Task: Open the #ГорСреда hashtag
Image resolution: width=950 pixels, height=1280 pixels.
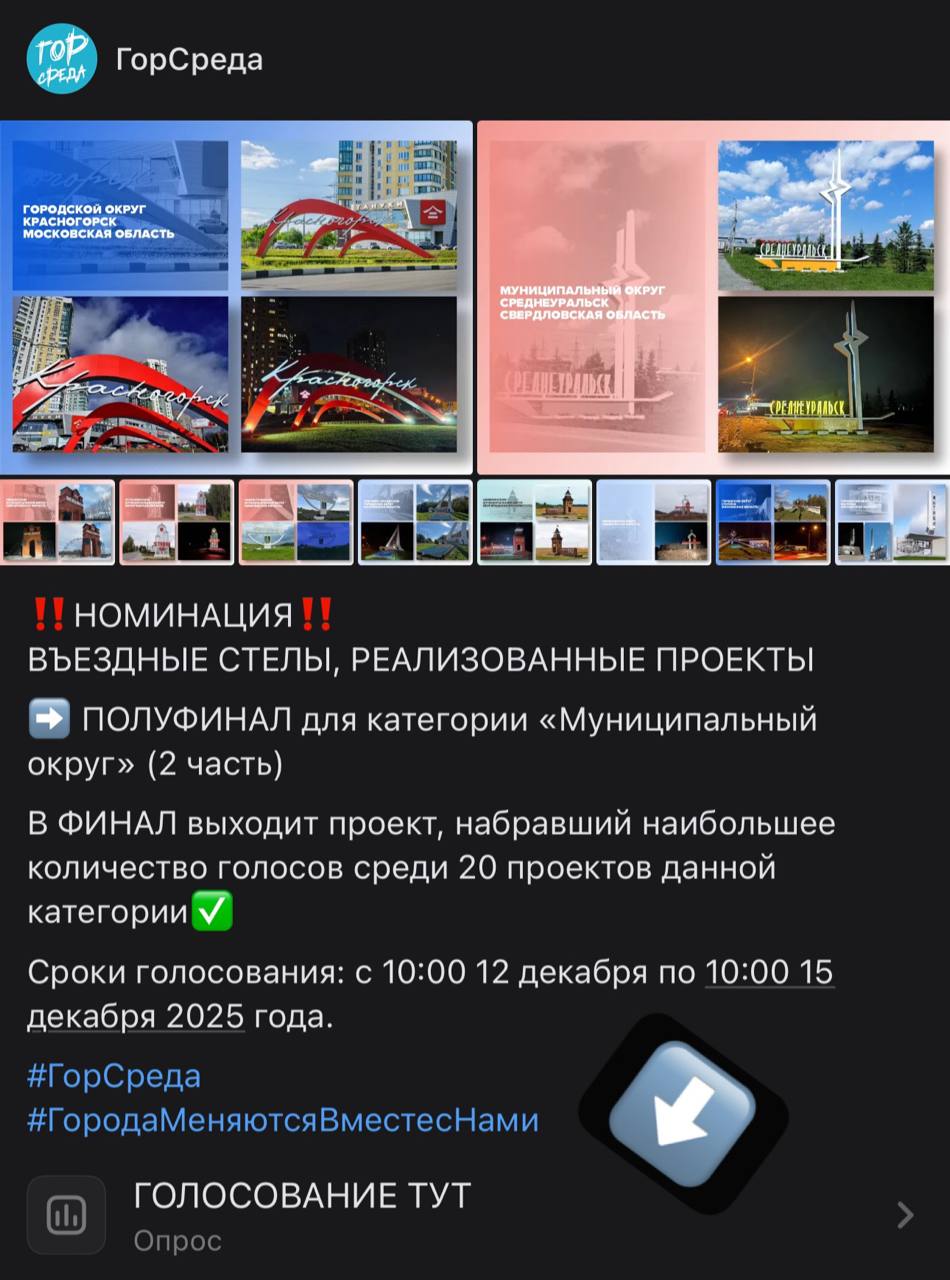Action: (x=114, y=1076)
